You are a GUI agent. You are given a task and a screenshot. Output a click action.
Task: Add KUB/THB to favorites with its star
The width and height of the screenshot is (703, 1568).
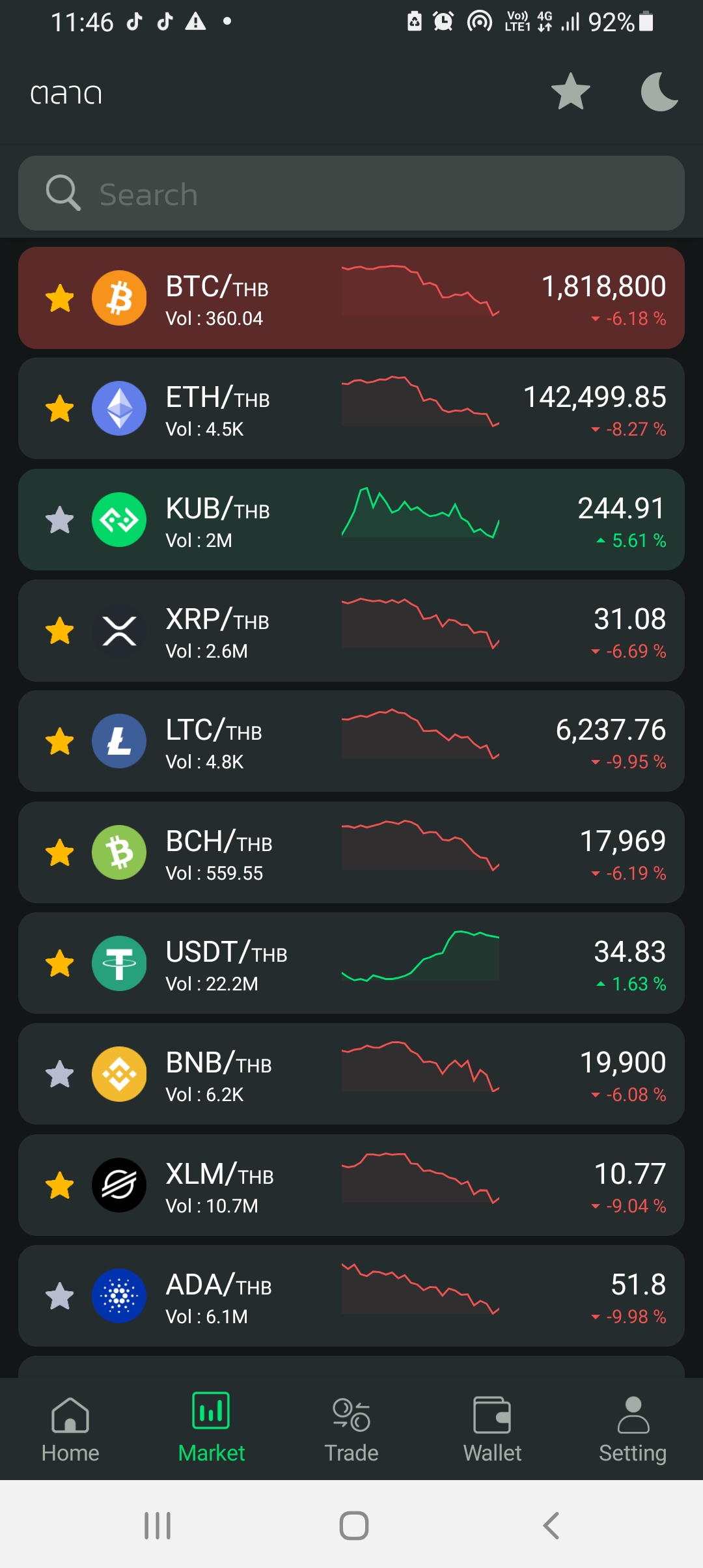pyautogui.click(x=60, y=520)
